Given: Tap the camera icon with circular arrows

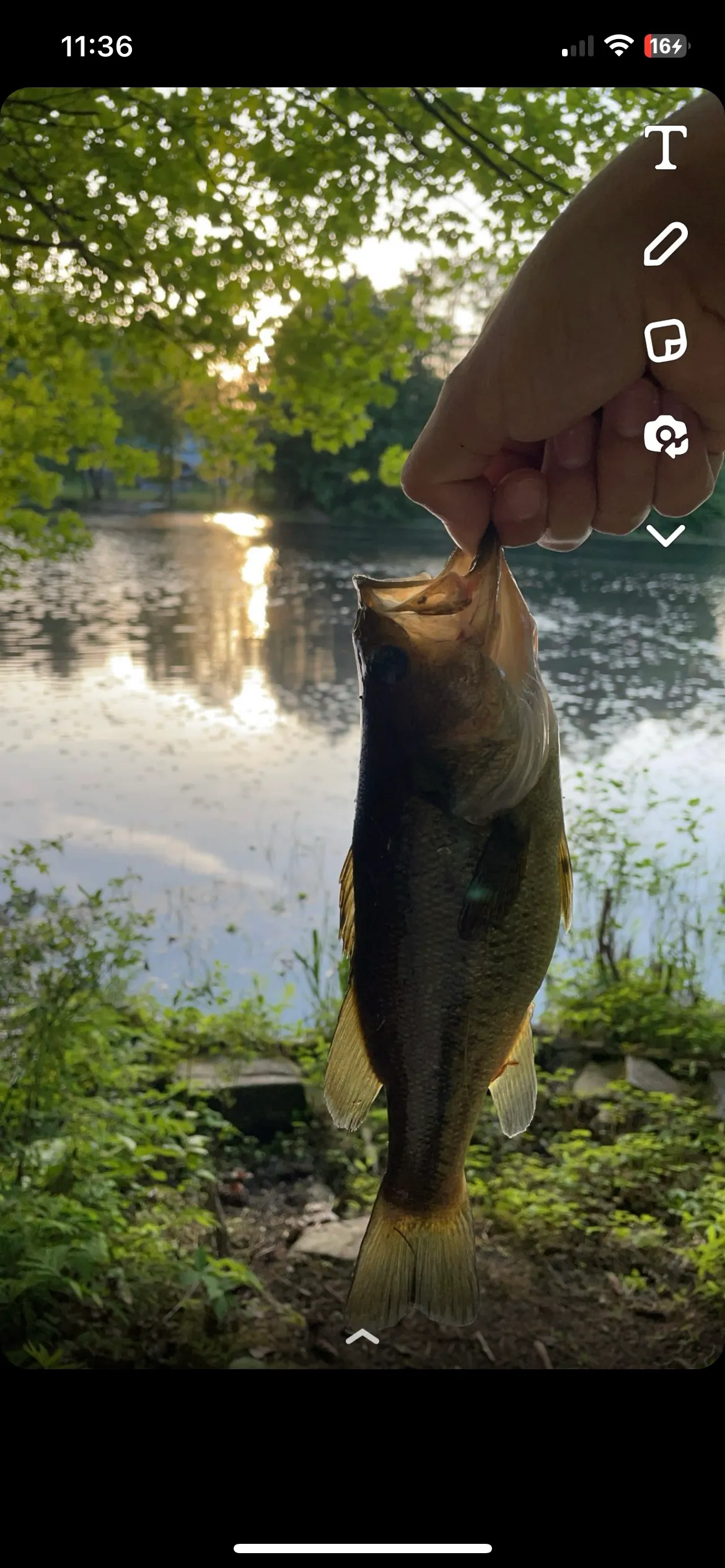Looking at the screenshot, I should [666, 437].
